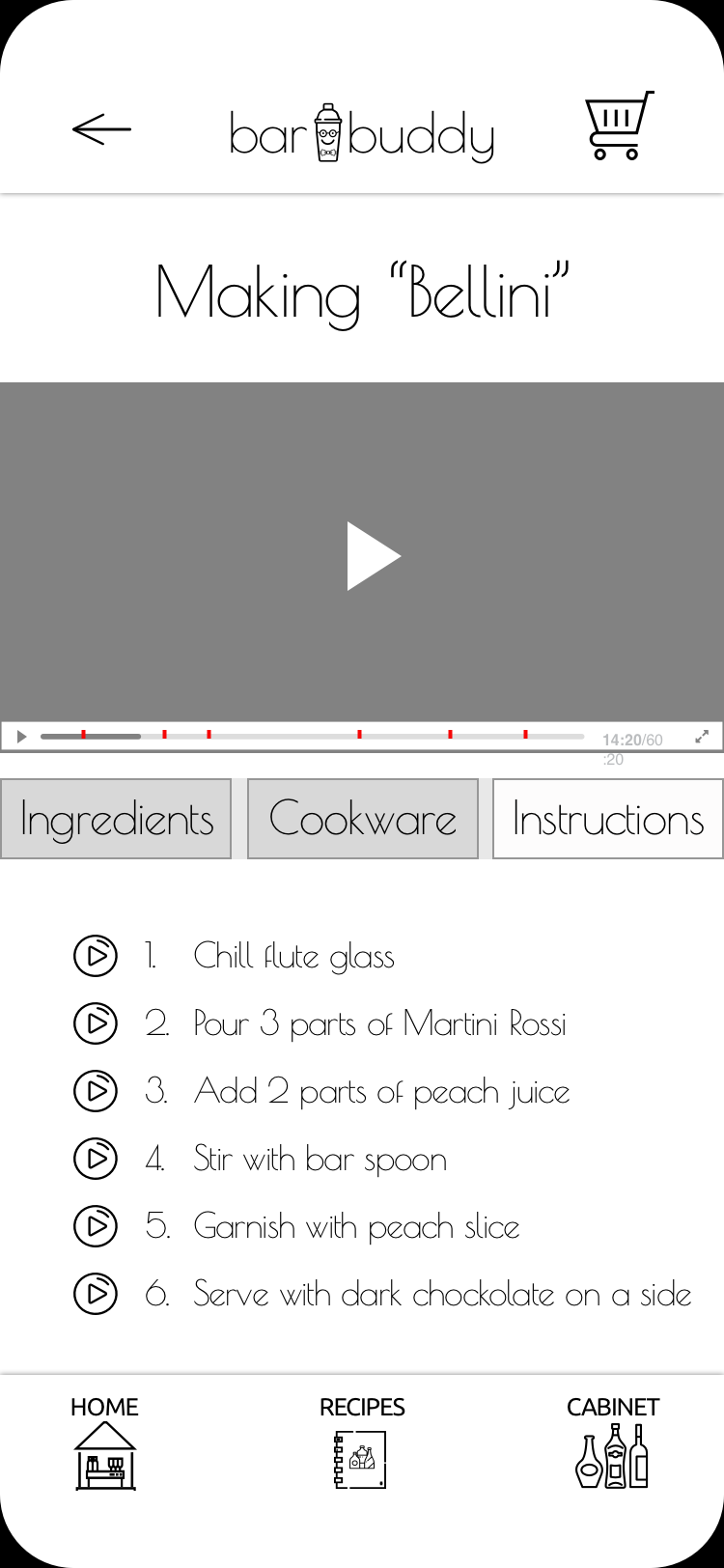Play step 6 Serve with dark chocolate
The image size is (724, 1568).
96,1294
